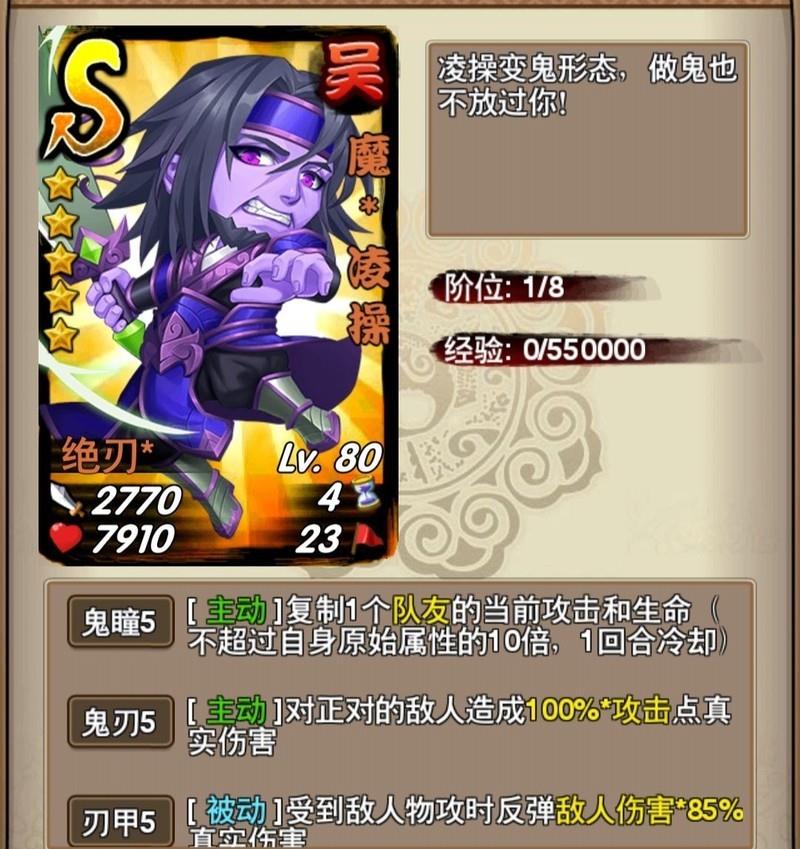800x849 pixels.
Task: View the 魔*凌操 hero card
Action: (x=217, y=297)
